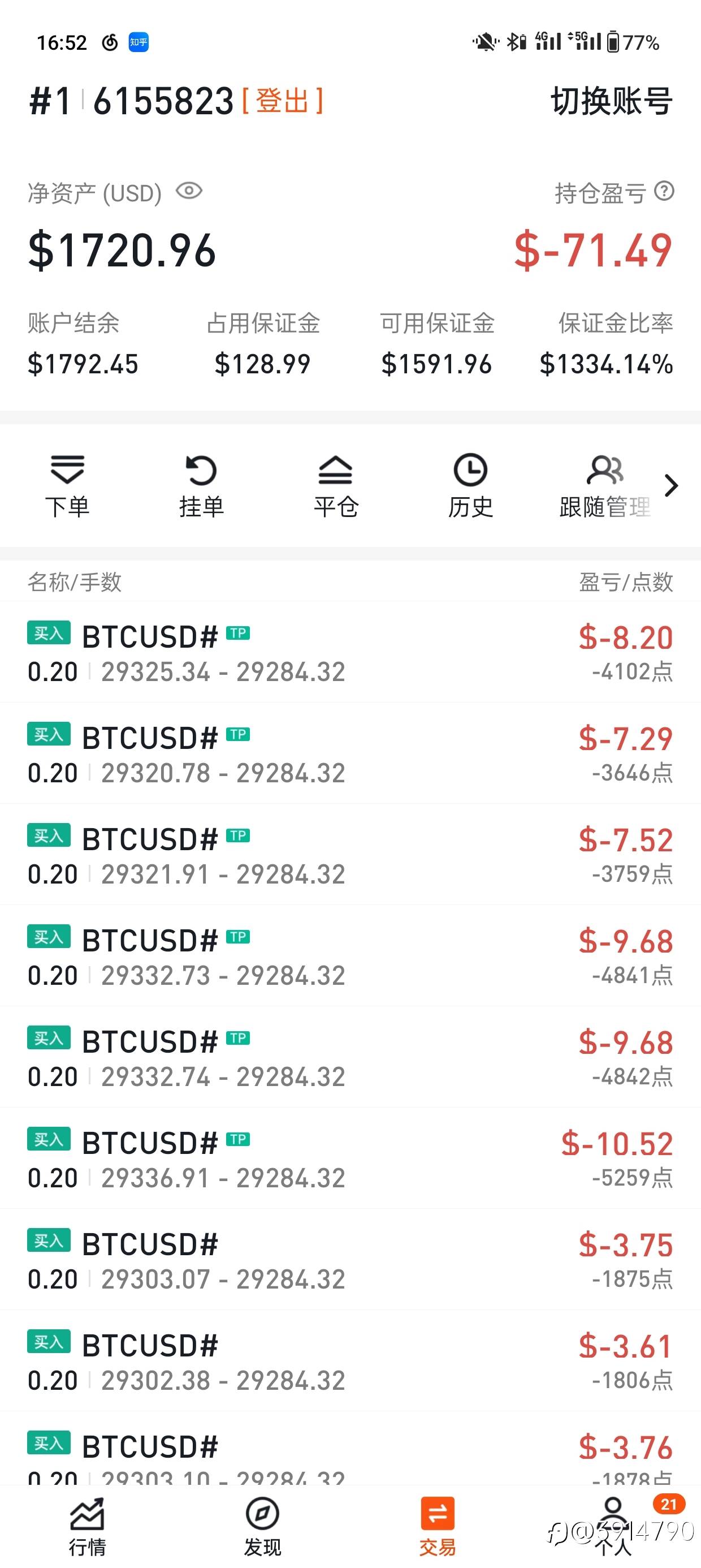Image resolution: width=701 pixels, height=1568 pixels.
Task: Open BTCUSD# position opened at 29336.91
Action: tap(350, 1158)
